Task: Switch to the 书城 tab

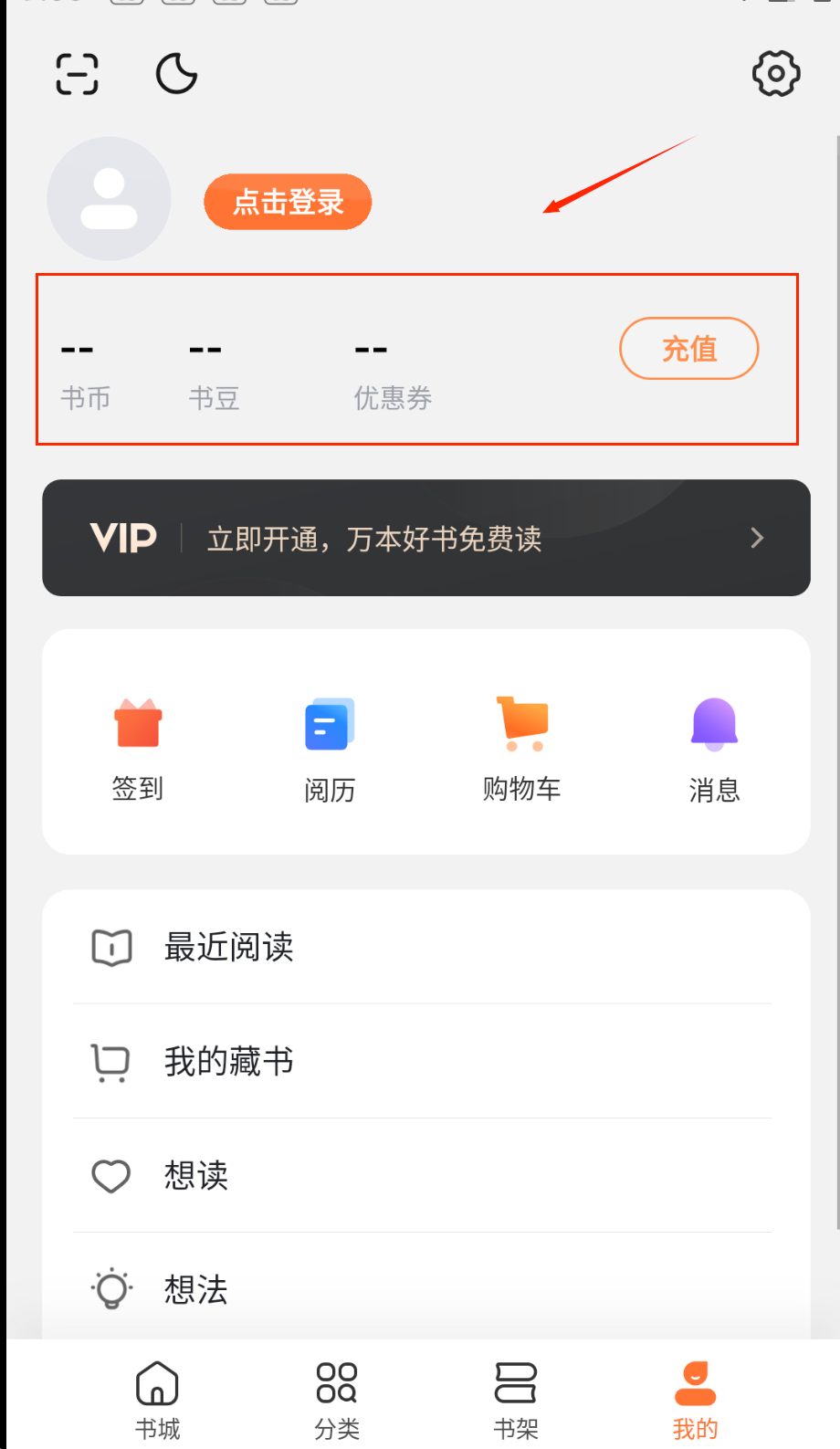Action: tap(157, 1399)
